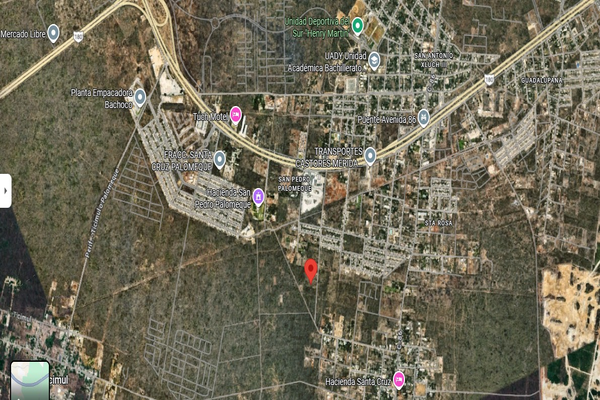Open the map layers thumbnail
Viewport: 600px width, 400px height.
point(30,380)
